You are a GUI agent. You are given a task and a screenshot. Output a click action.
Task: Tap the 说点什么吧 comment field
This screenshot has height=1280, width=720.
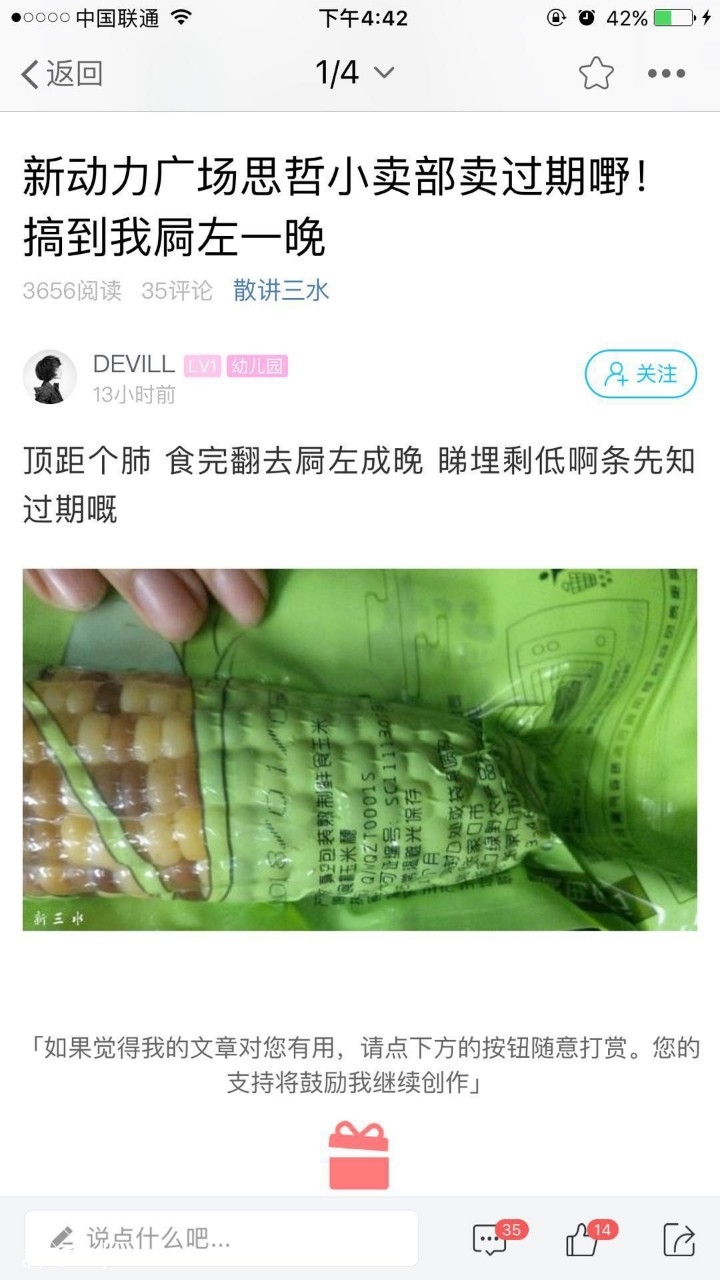click(221, 1239)
